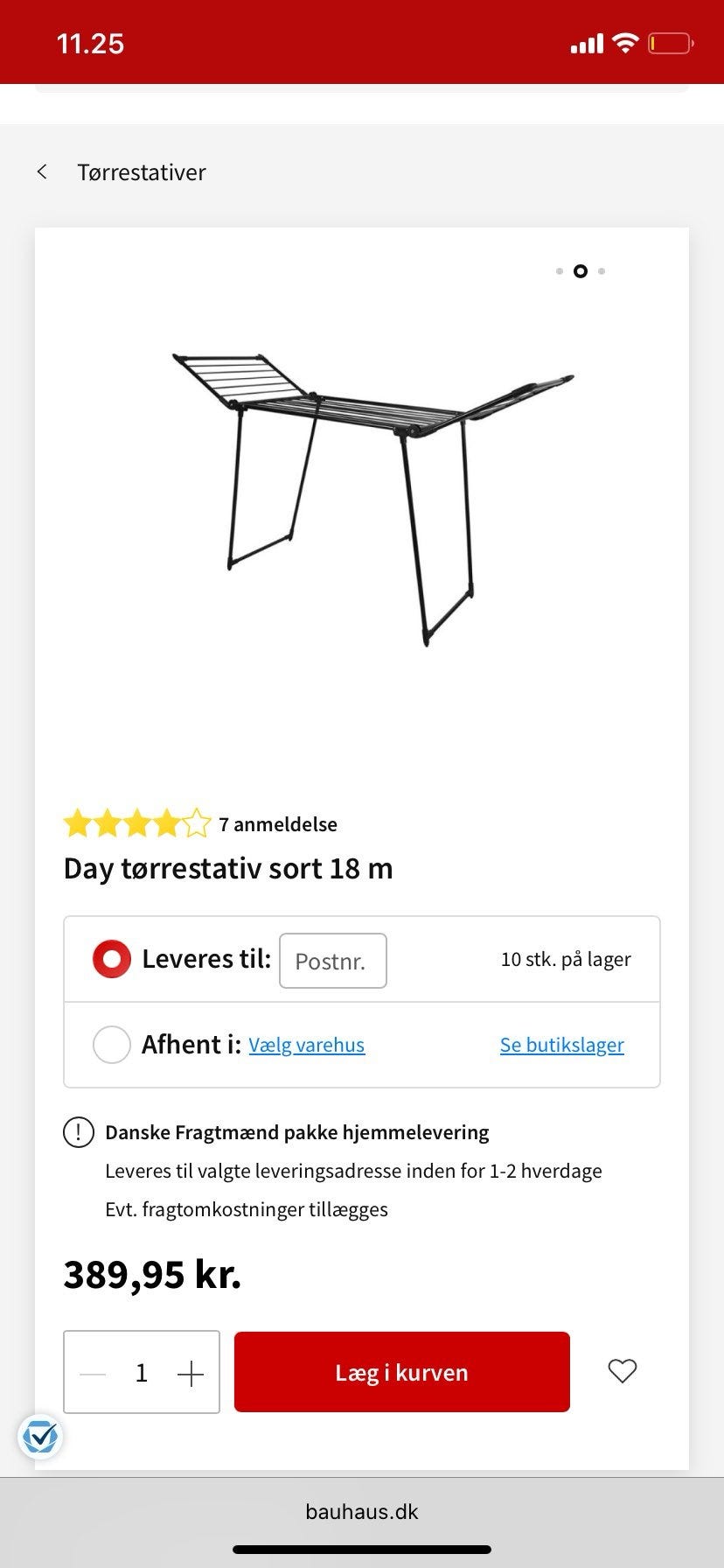Open Se butikslager stock overview

[x=561, y=1044]
